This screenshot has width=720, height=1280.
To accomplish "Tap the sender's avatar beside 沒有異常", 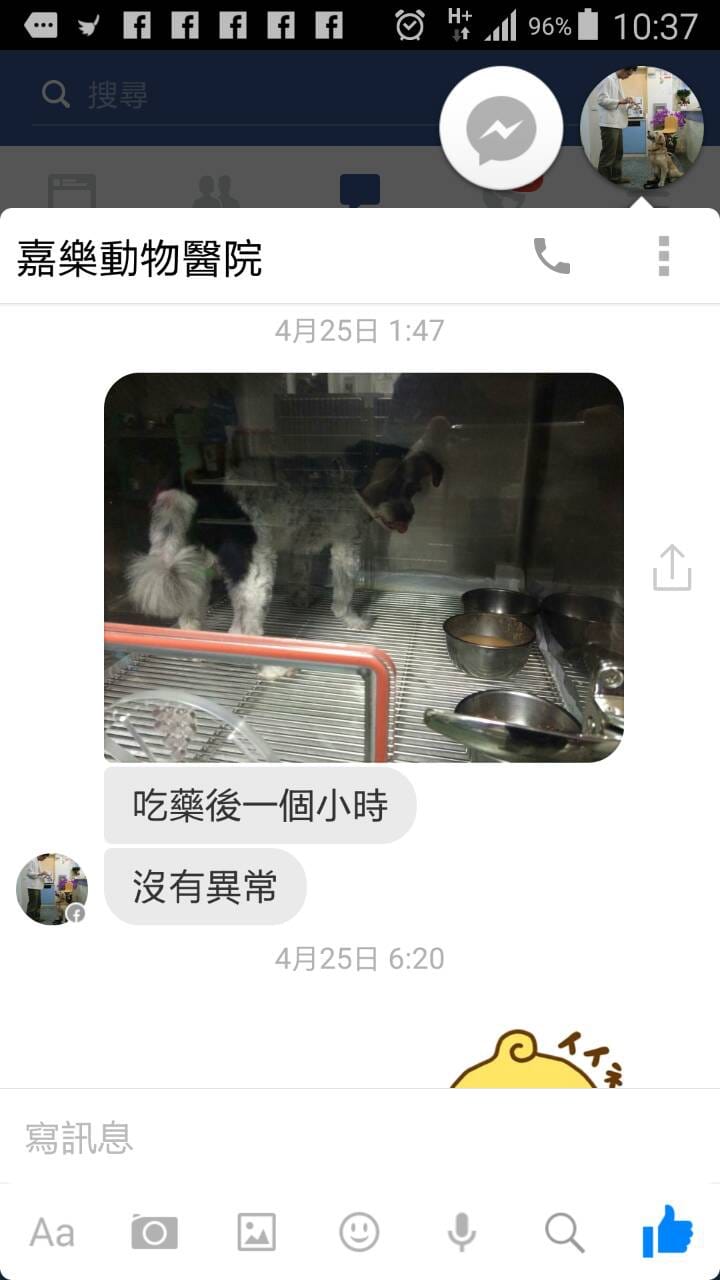I will click(x=52, y=888).
